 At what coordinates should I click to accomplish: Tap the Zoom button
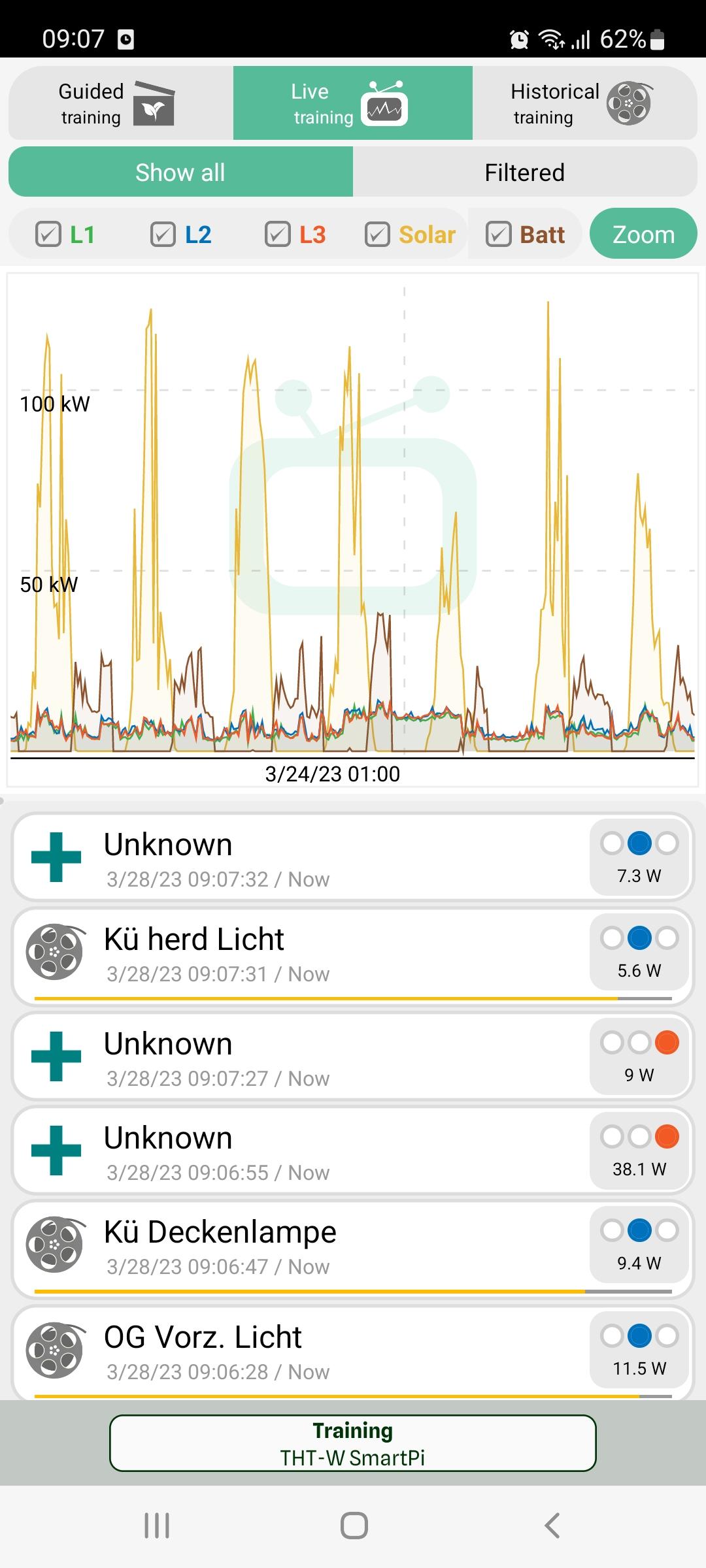643,234
